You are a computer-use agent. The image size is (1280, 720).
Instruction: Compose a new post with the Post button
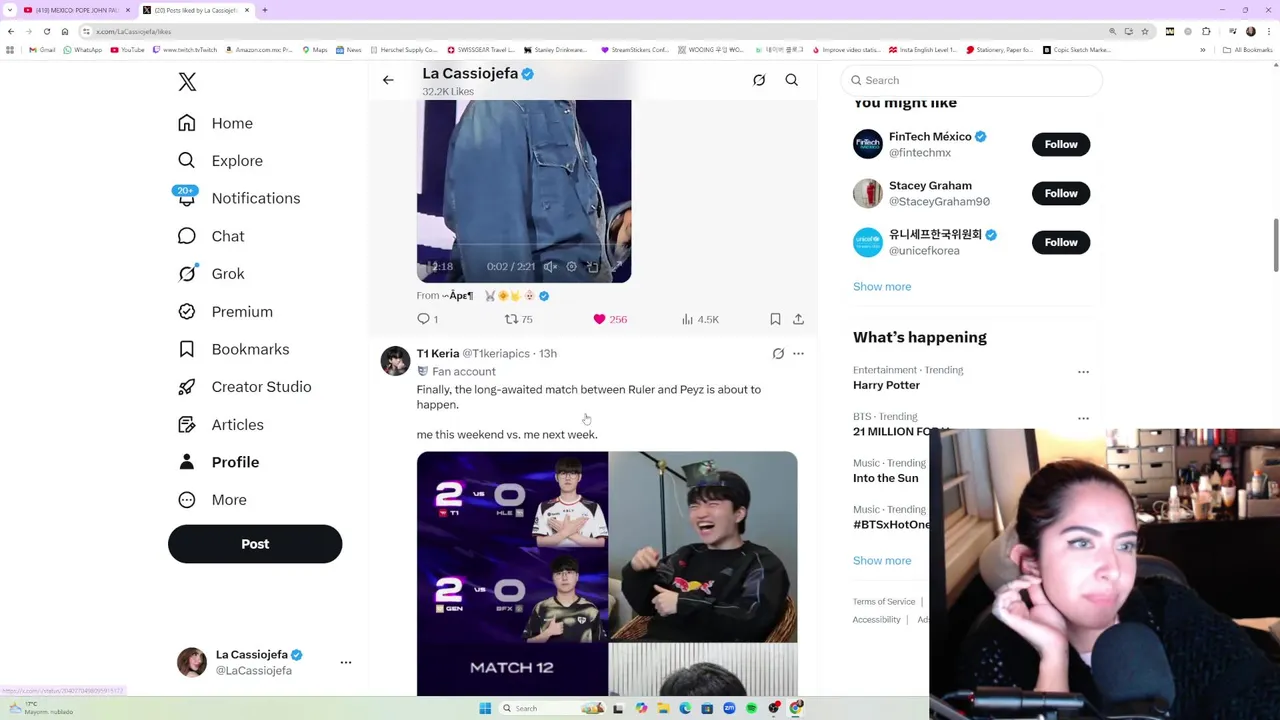[x=255, y=544]
